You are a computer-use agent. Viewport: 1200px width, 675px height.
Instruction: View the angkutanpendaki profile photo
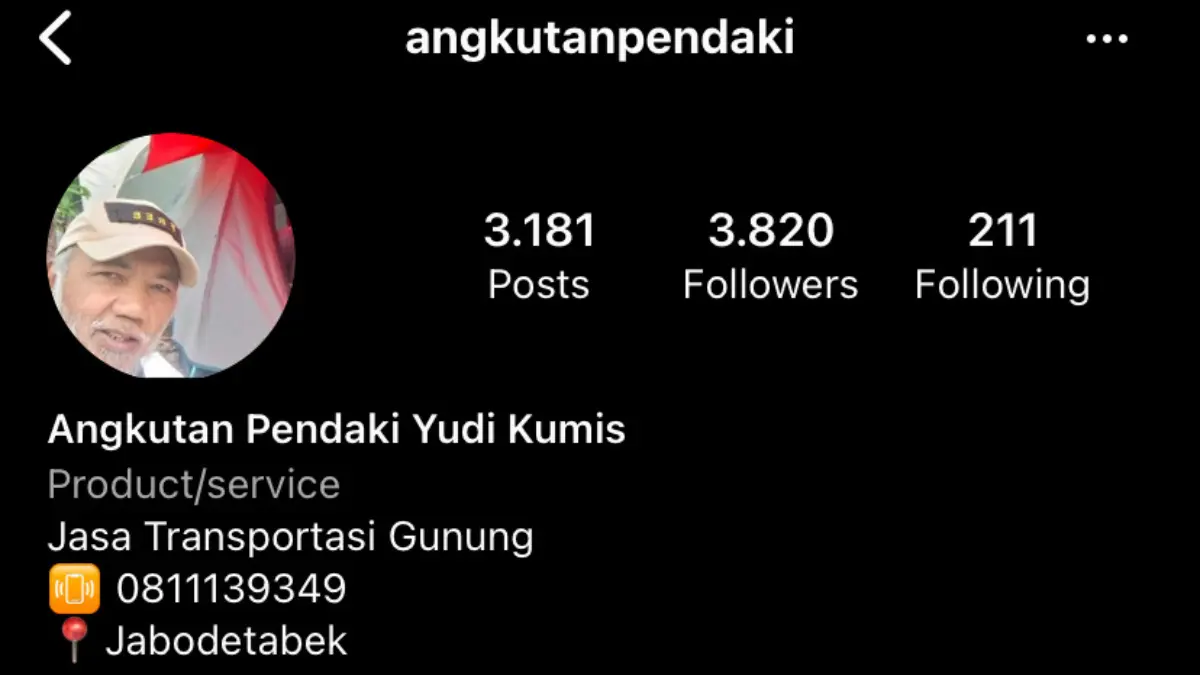pyautogui.click(x=171, y=255)
